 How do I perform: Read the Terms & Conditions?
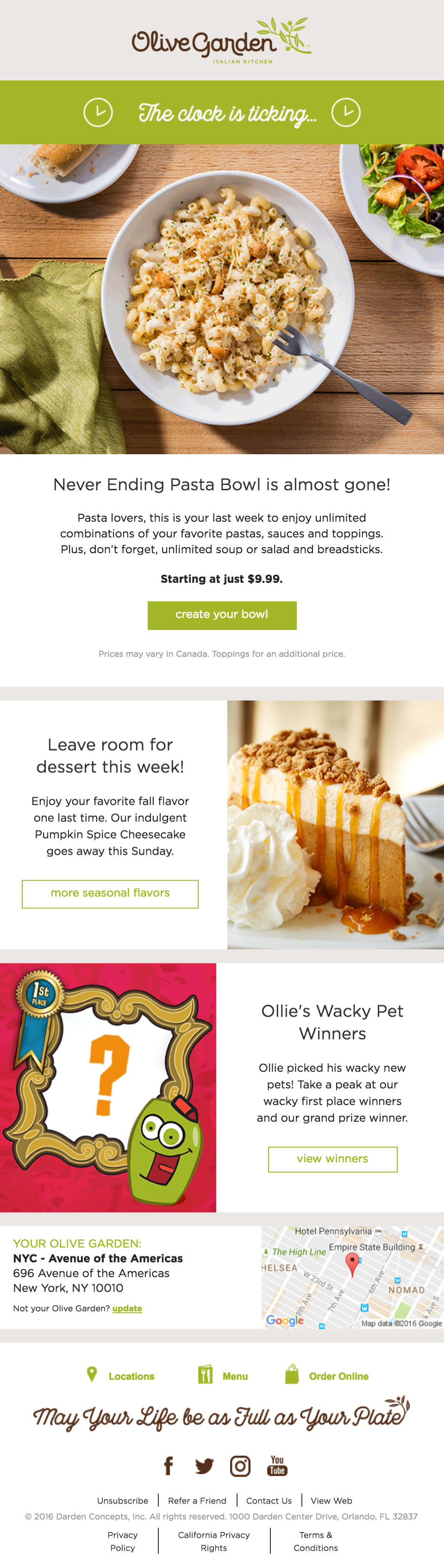315,1541
